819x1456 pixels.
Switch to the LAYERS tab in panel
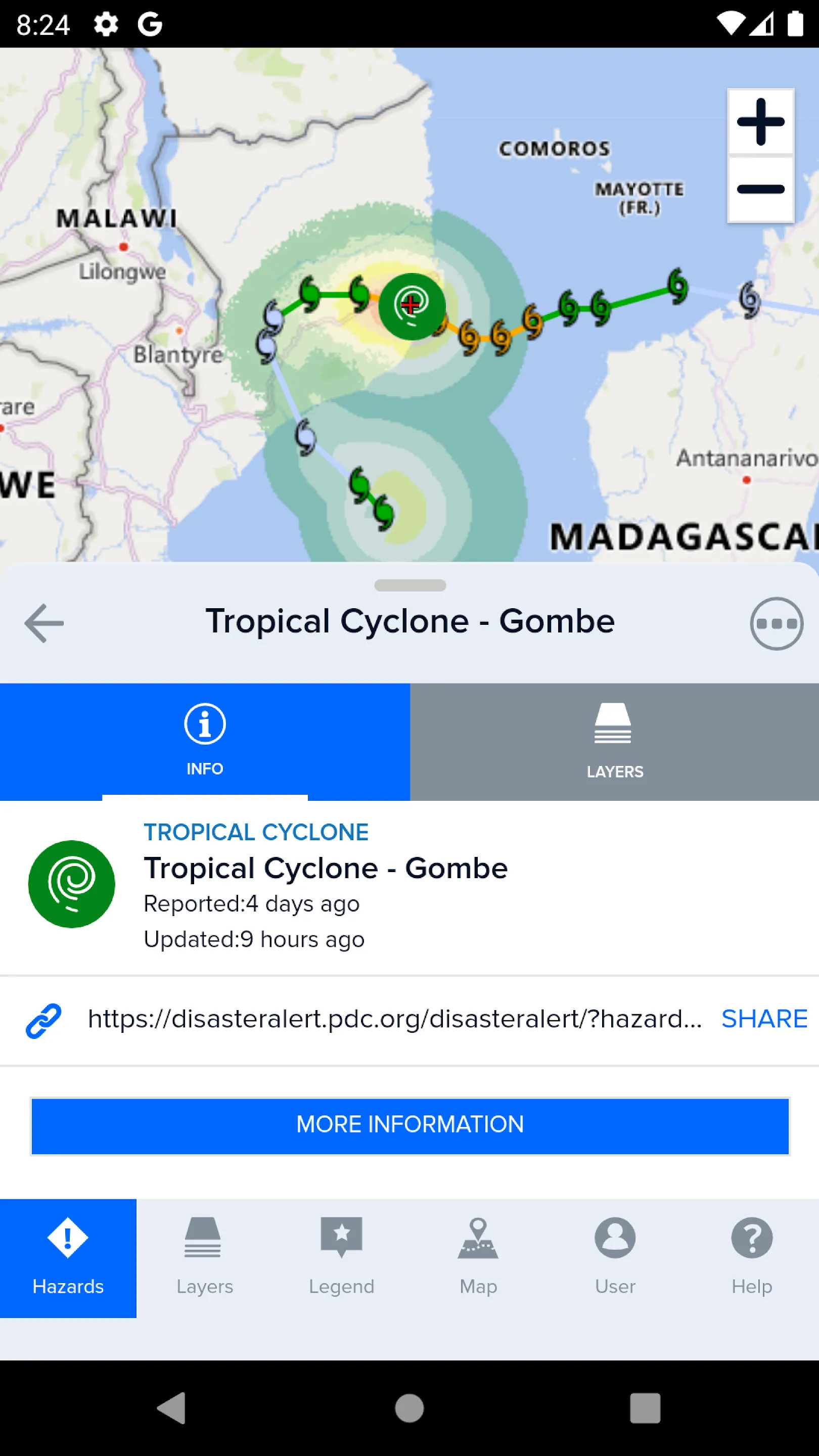(x=614, y=741)
